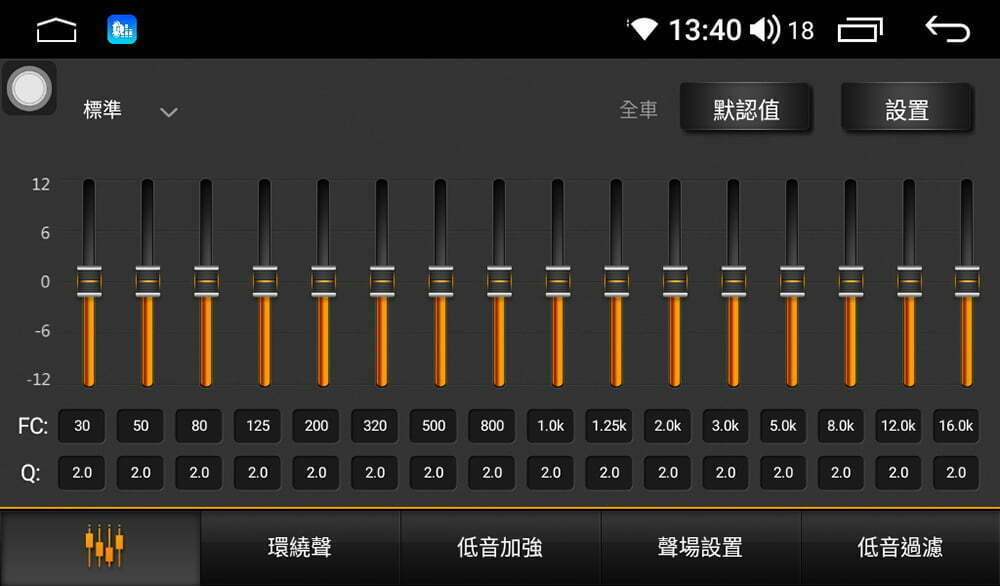Select the equalizer sliders tab
1000x586 pixels.
[103, 548]
